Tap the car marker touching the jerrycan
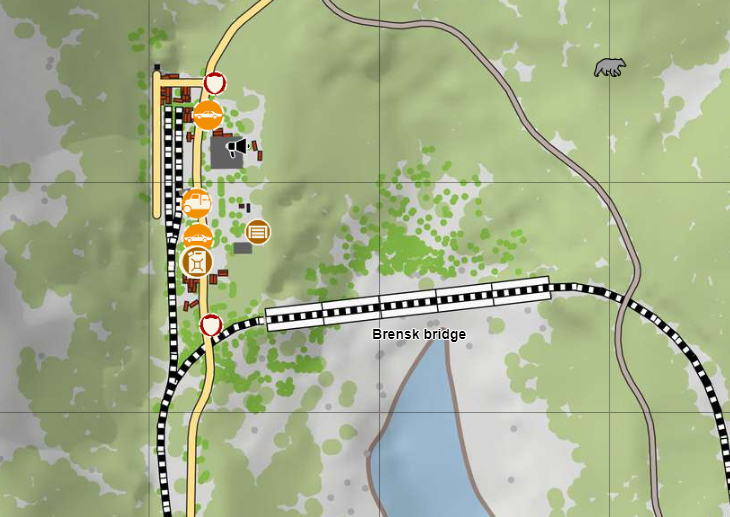 198,237
